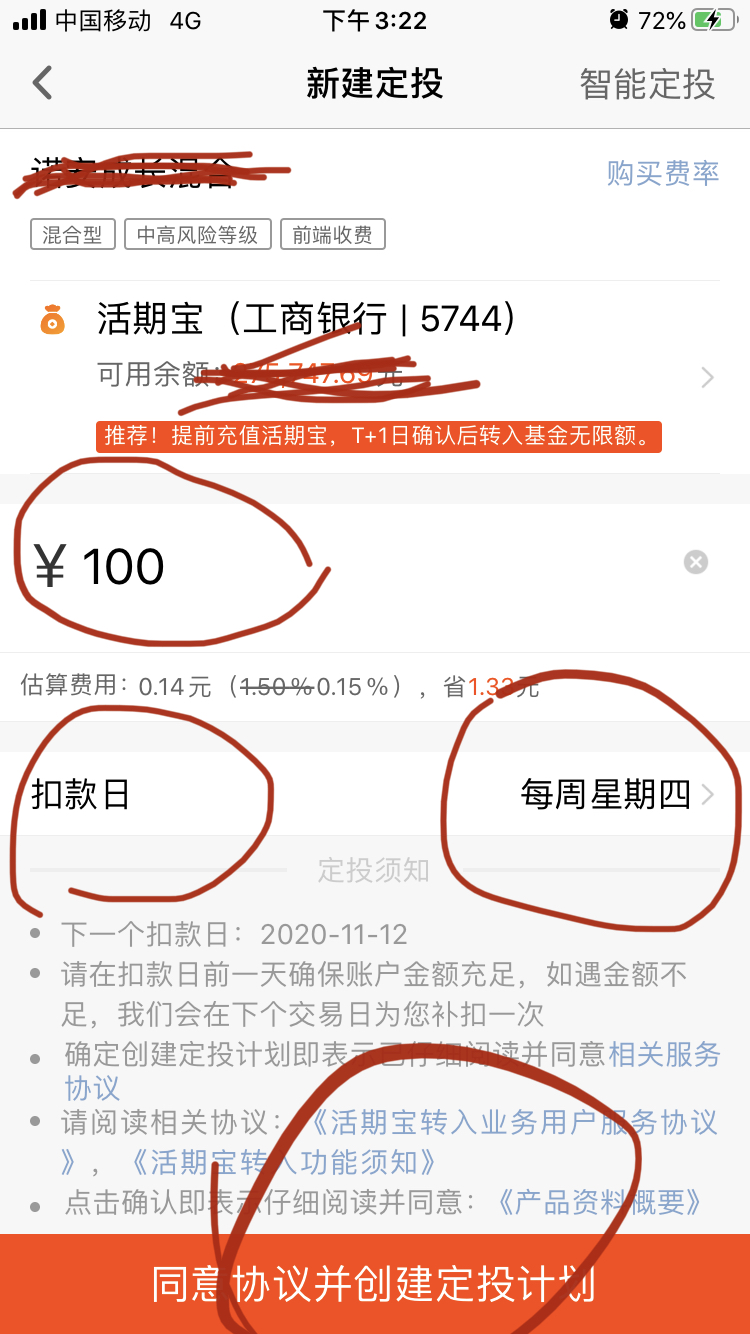The height and width of the screenshot is (1334, 750).
Task: Clear the amount with the x icon
Action: point(695,561)
